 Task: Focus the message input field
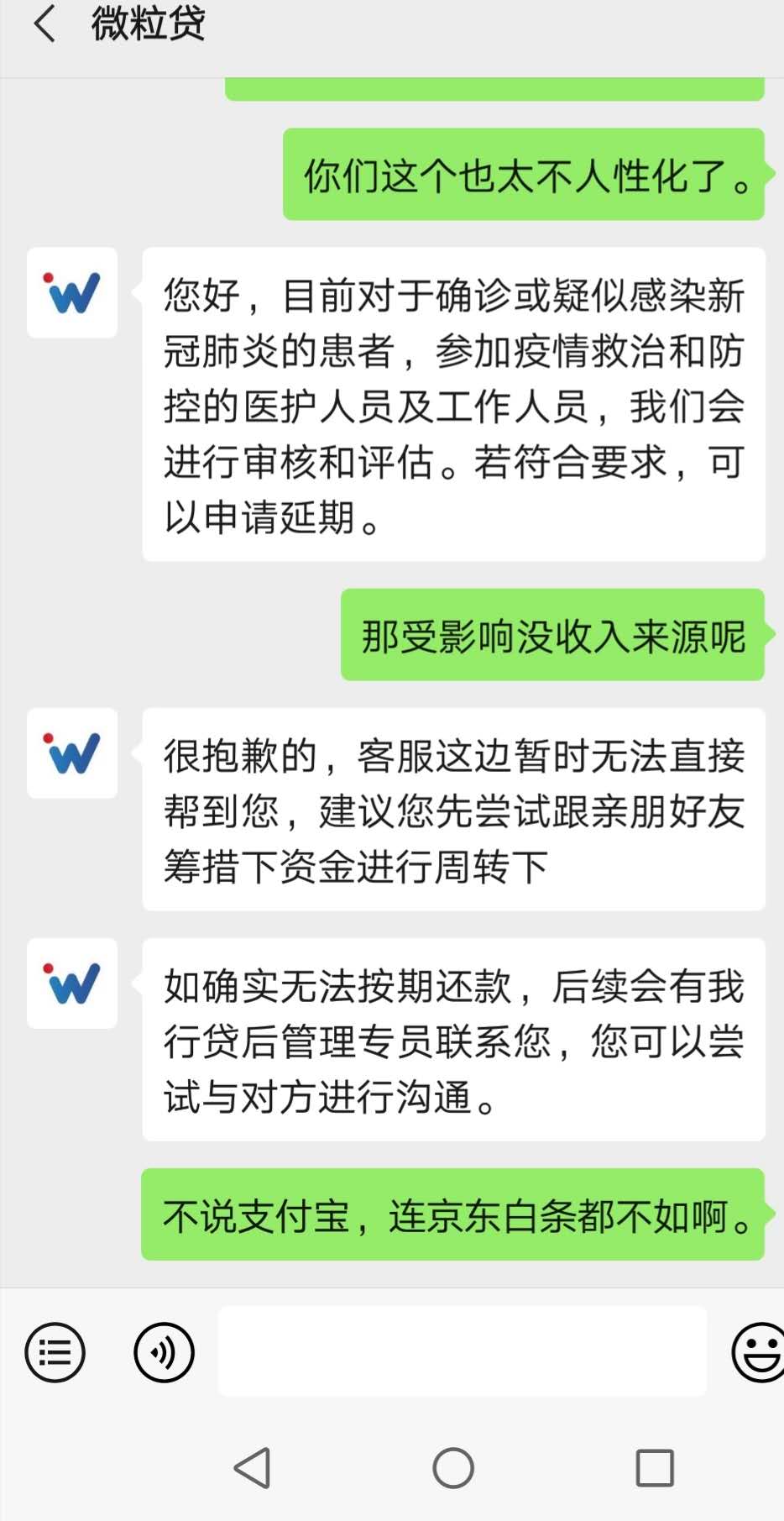point(462,1352)
